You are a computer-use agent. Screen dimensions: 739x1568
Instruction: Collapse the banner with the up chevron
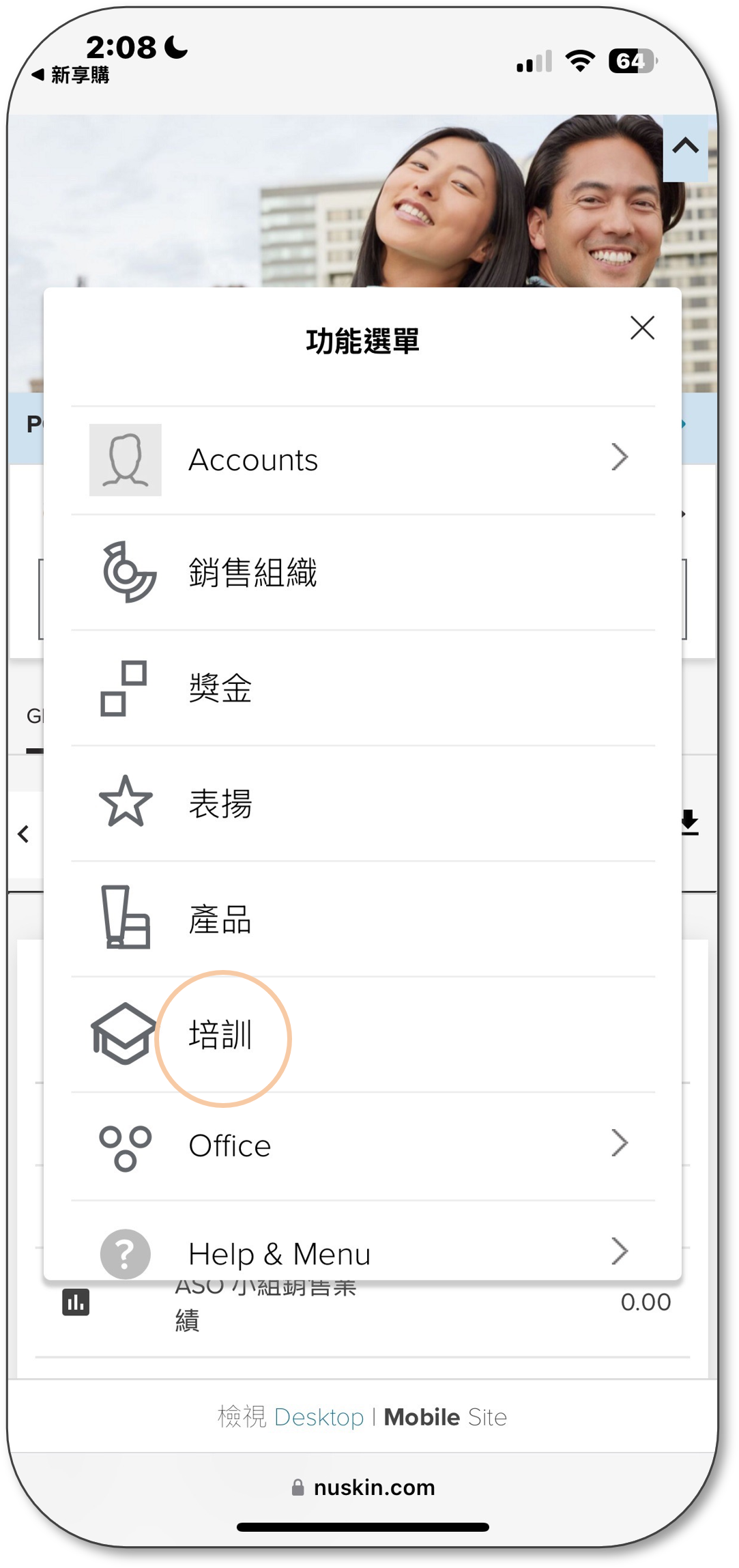(x=685, y=146)
